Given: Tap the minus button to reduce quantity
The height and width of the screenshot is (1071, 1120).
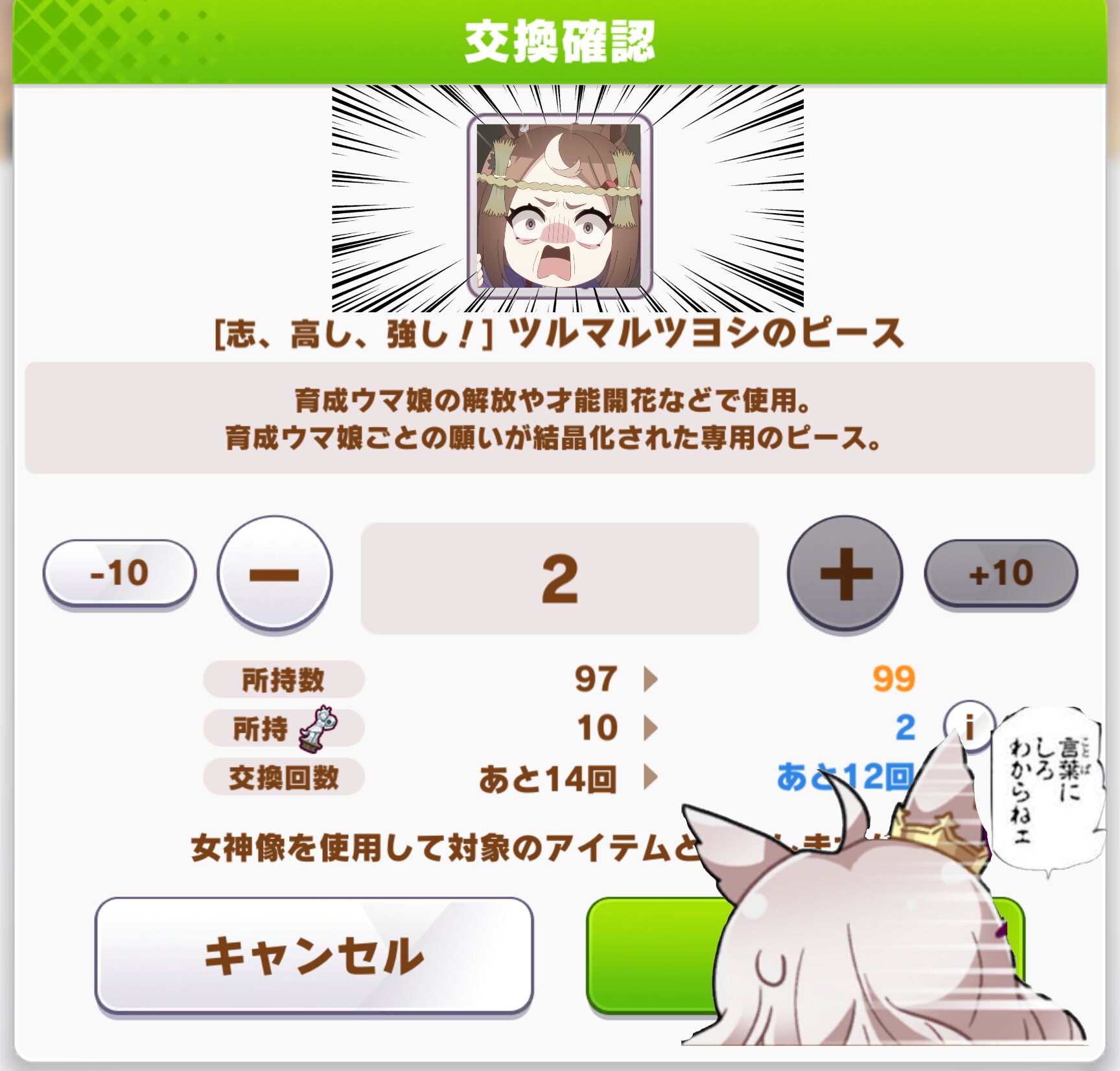Looking at the screenshot, I should 275,573.
